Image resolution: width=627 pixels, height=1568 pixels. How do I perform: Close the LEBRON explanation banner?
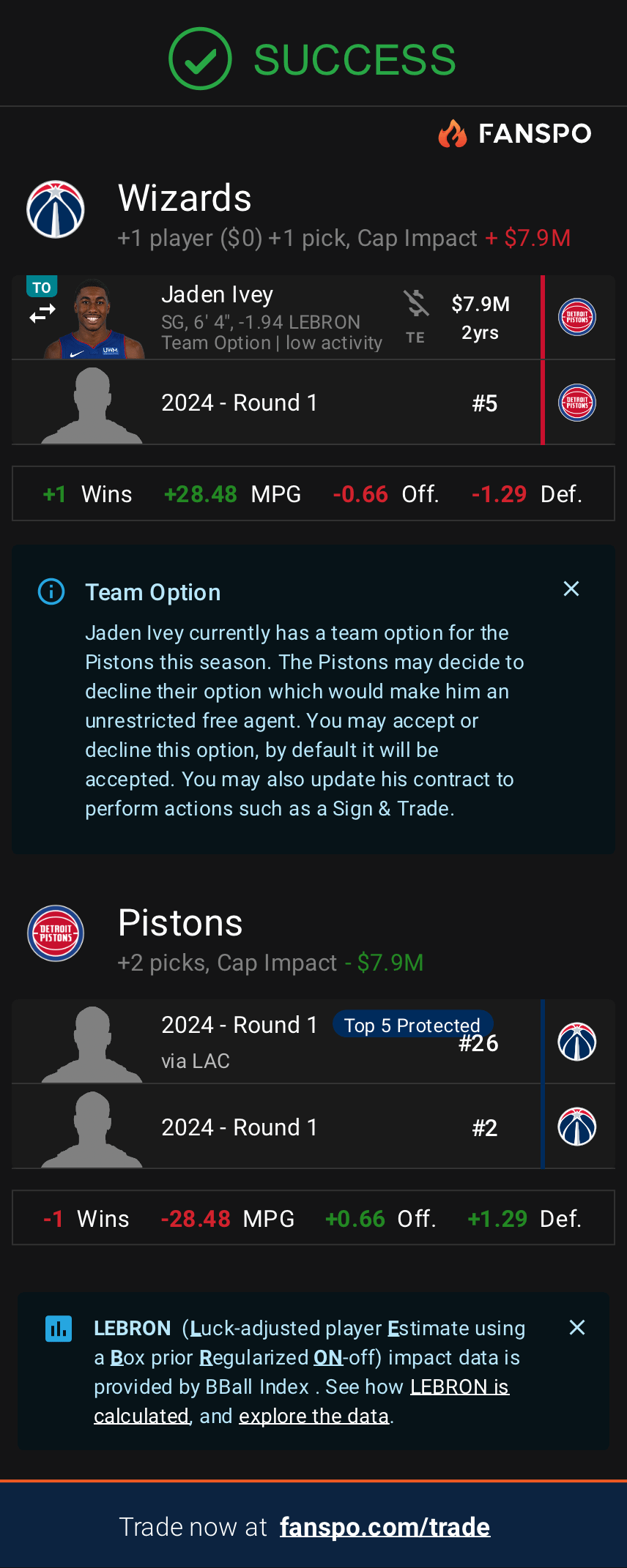[x=577, y=1328]
